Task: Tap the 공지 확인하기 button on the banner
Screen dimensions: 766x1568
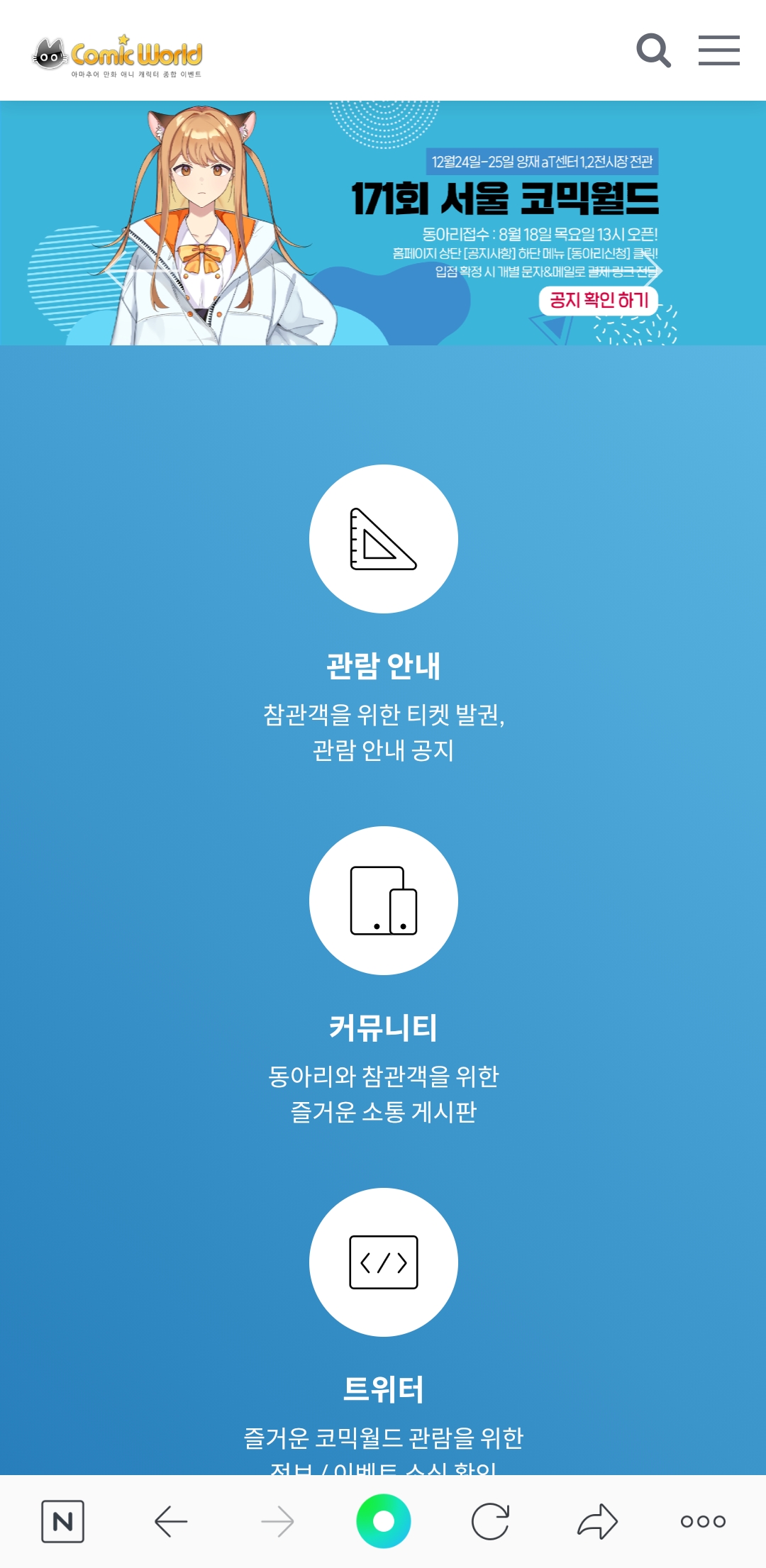Action: (599, 300)
